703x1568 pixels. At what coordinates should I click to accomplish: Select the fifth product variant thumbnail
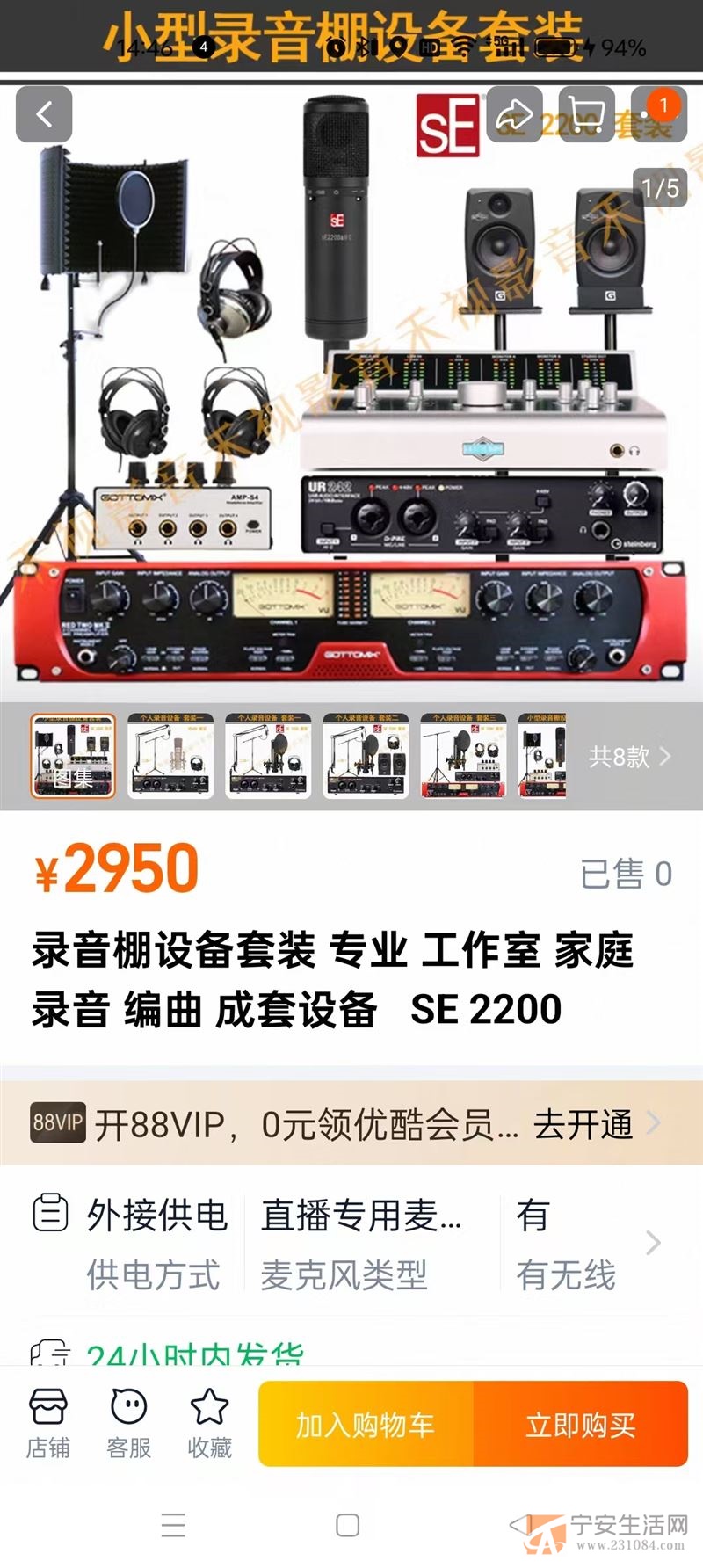click(463, 756)
